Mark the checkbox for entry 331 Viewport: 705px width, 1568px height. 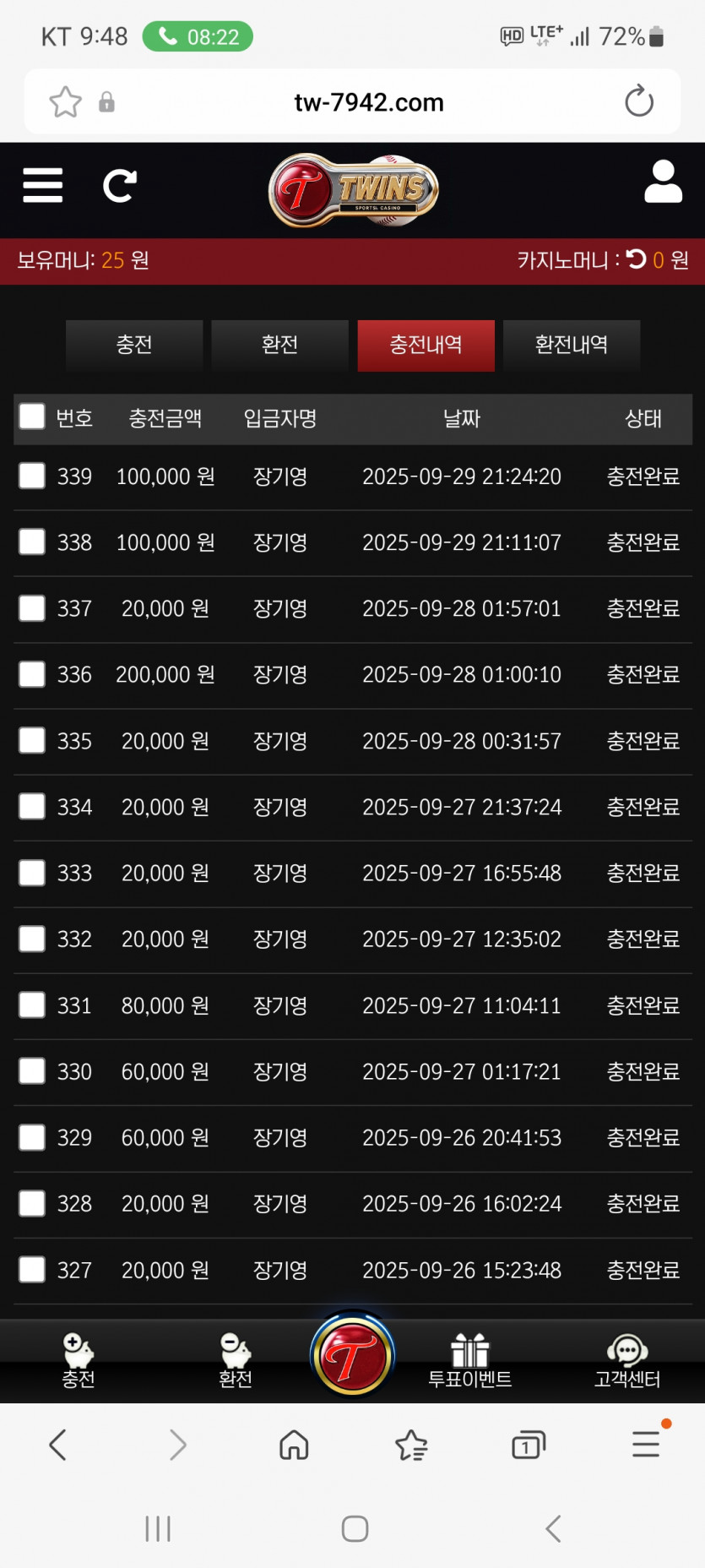click(x=32, y=1005)
